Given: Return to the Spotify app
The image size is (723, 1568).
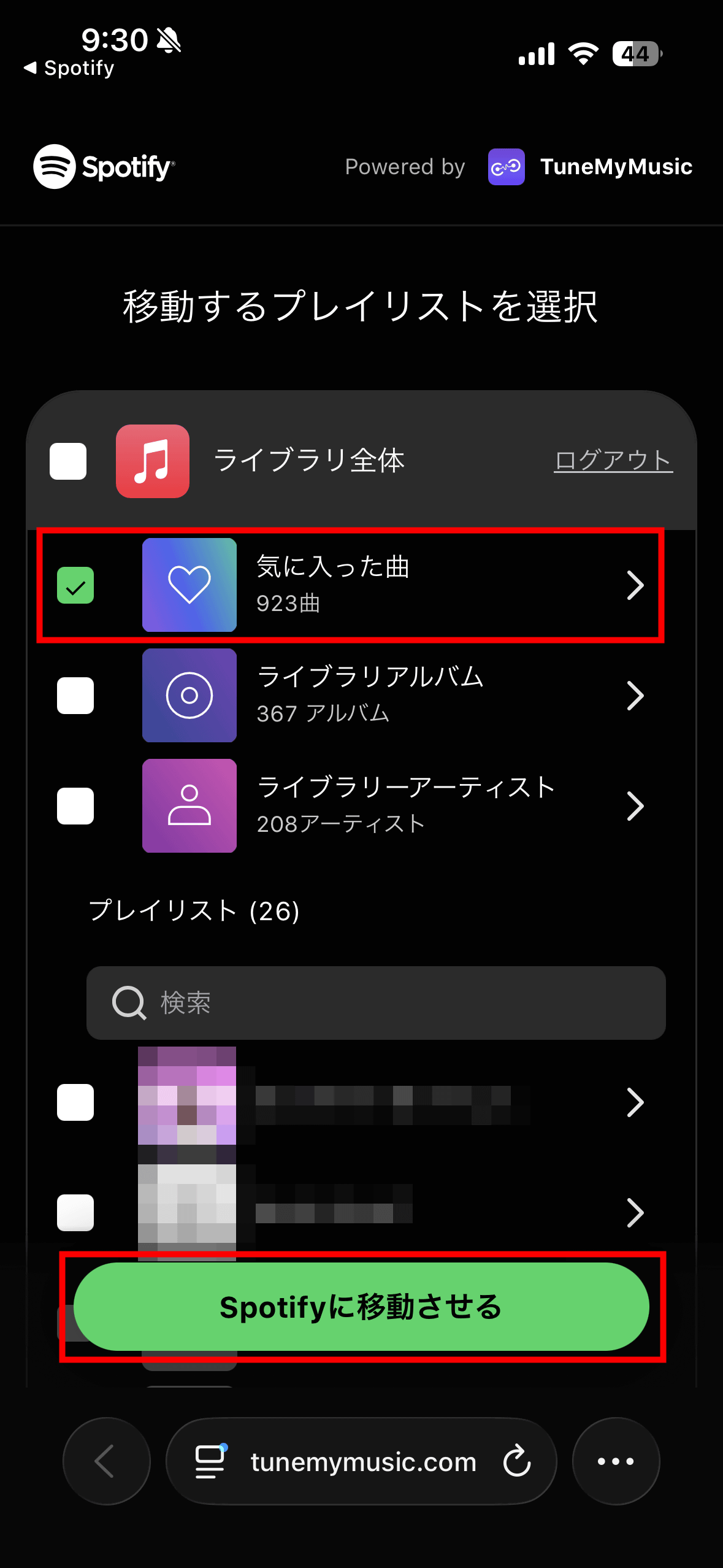Looking at the screenshot, I should (69, 68).
